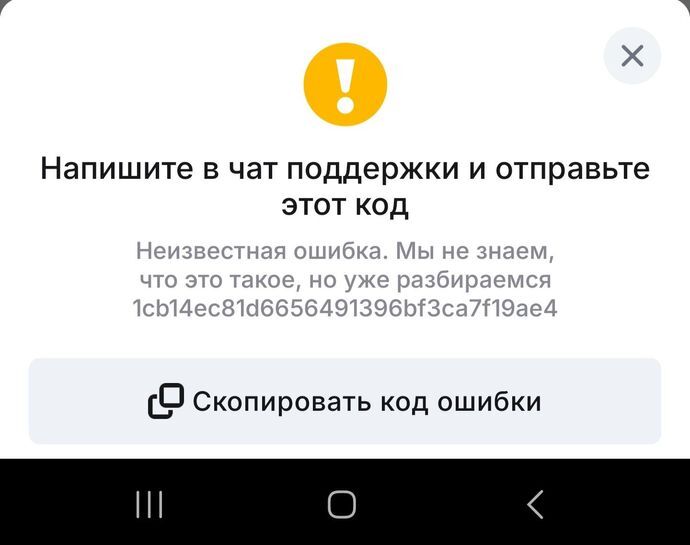Tap Скопировать код ошибки button
Image resolution: width=690 pixels, height=545 pixels.
[x=345, y=401]
